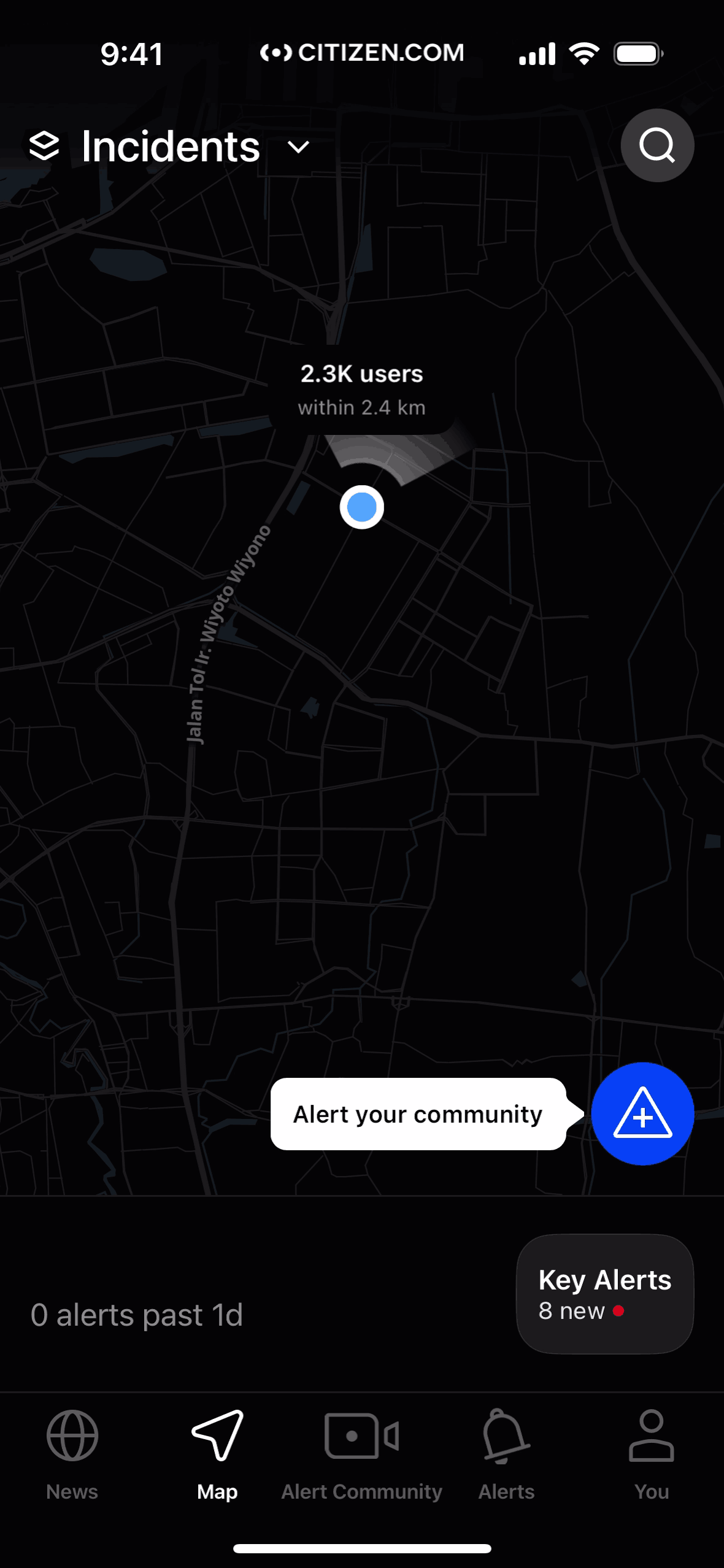The height and width of the screenshot is (1568, 724).
Task: Open the Alerts tab
Action: [506, 1455]
